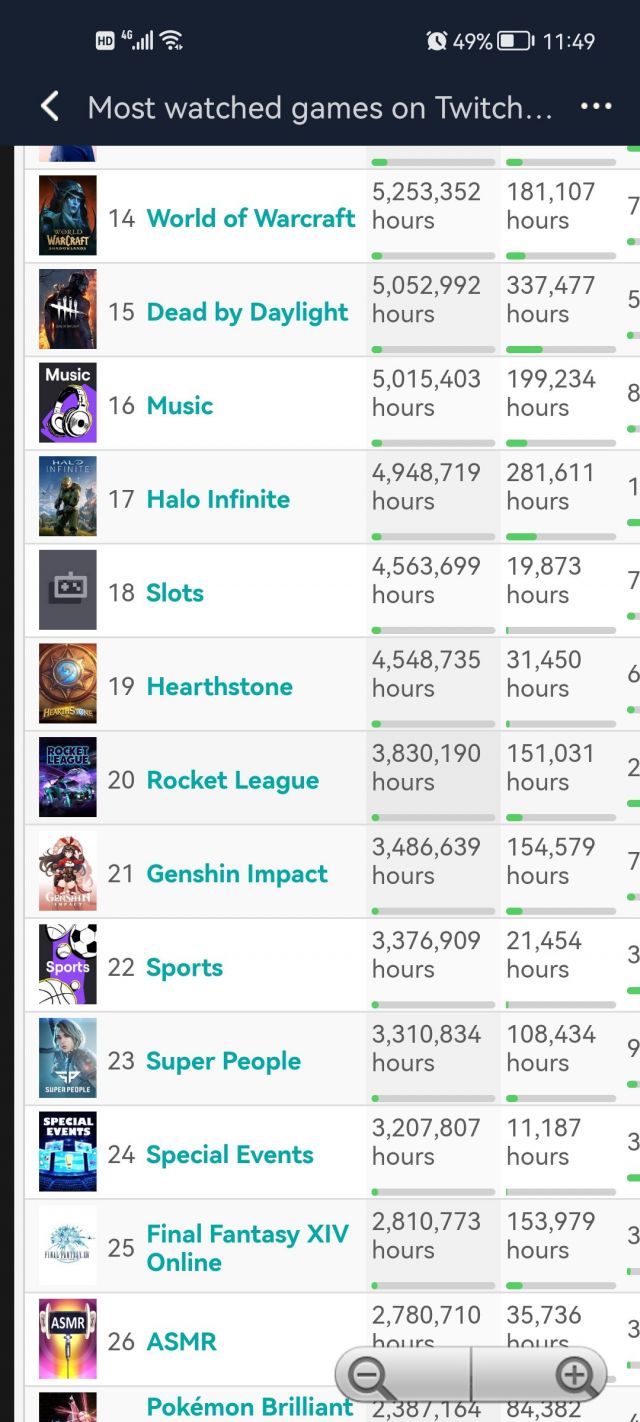Open the World of Warcraft link
Viewport: 640px width, 1422px height.
click(x=250, y=218)
